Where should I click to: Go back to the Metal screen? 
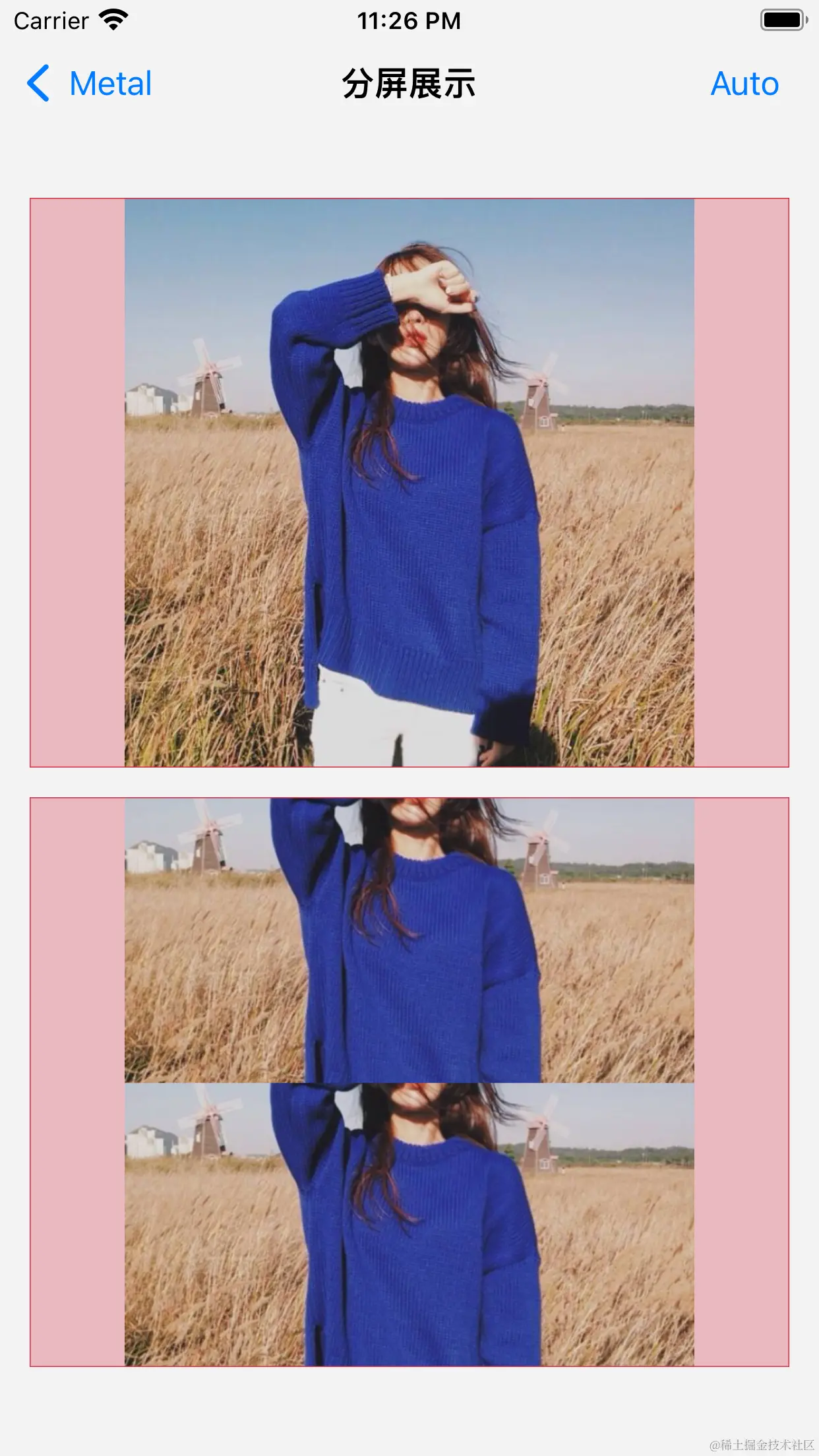click(x=90, y=84)
